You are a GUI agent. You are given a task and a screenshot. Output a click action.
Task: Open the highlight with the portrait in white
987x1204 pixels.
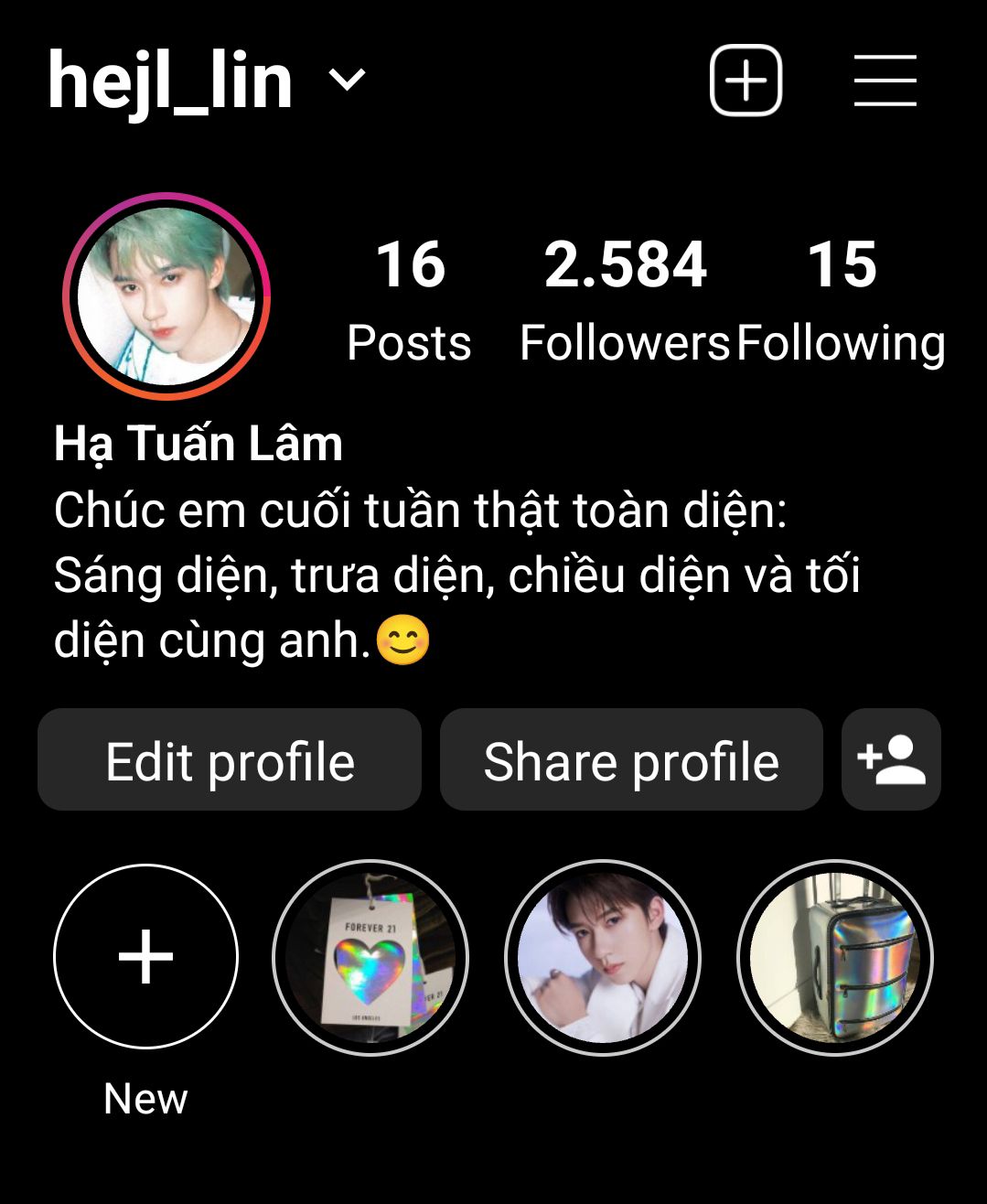click(603, 957)
